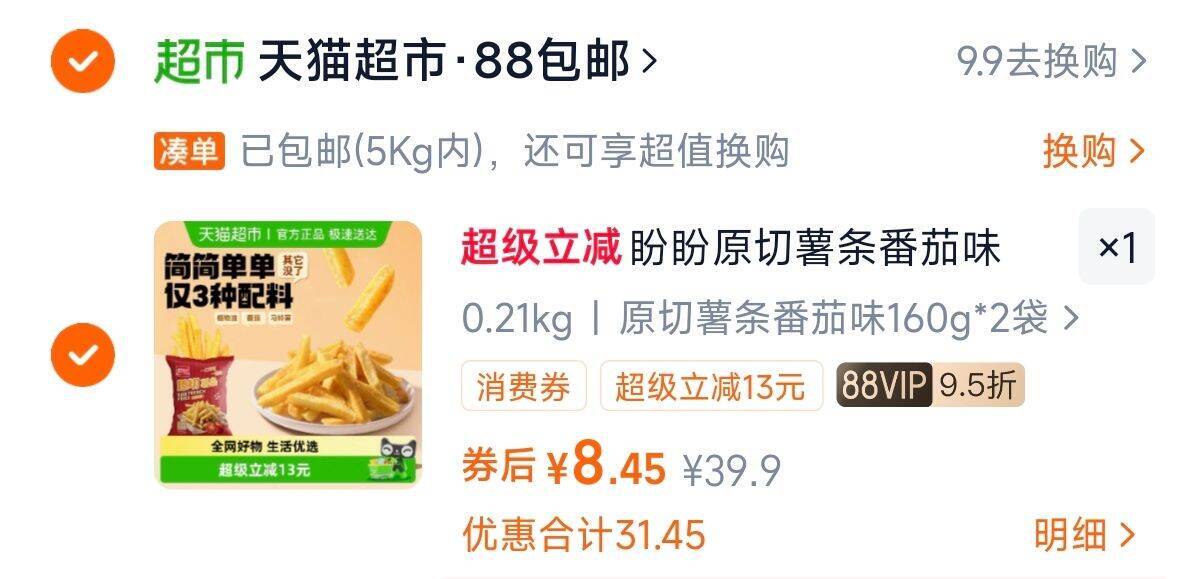Open the 消费券 coupon tag

[x=523, y=387]
